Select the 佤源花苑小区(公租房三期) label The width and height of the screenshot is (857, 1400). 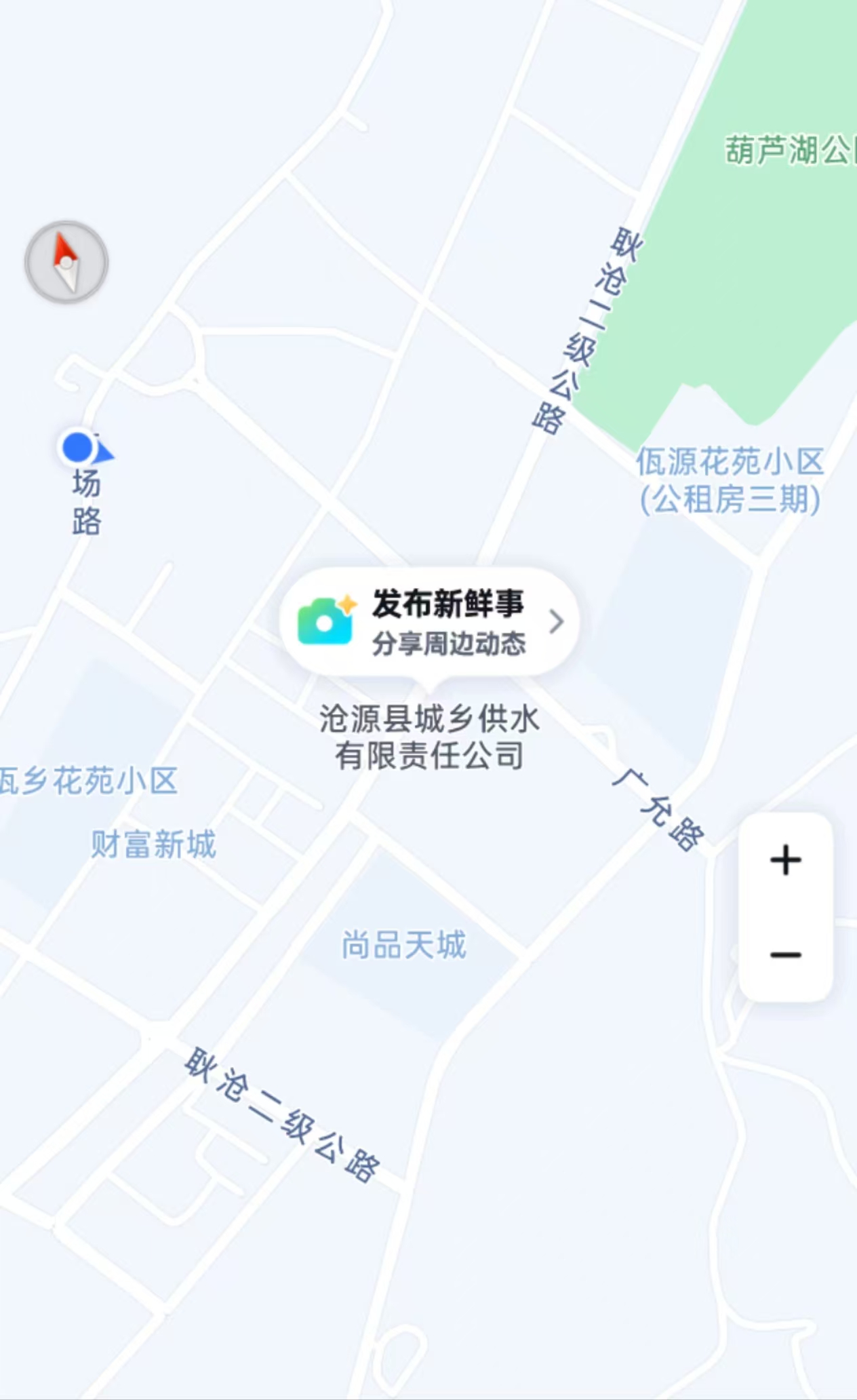coord(731,482)
